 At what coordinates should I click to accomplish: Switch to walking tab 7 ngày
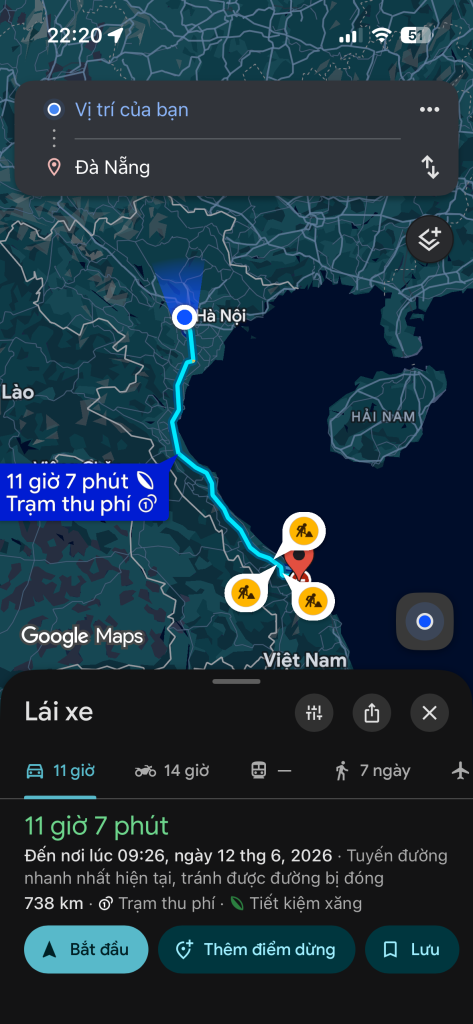coord(372,771)
